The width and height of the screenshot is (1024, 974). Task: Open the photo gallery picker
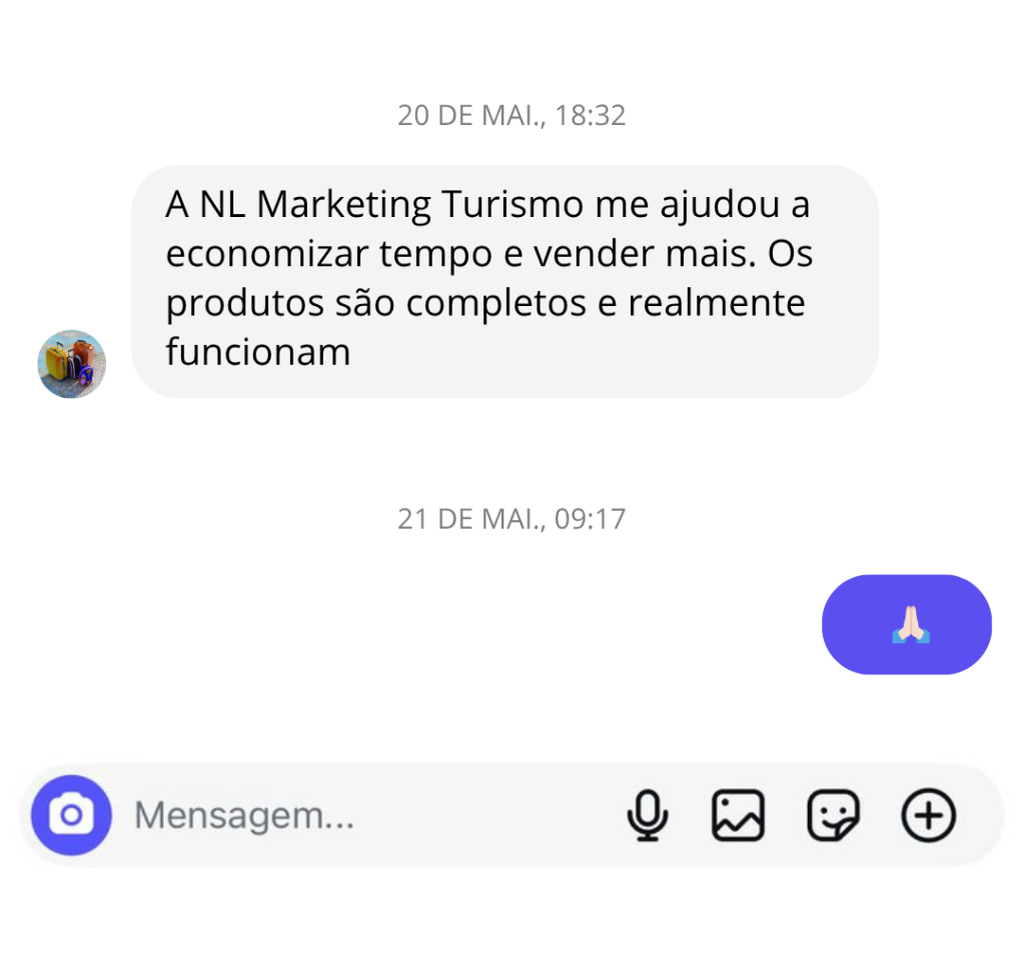click(738, 815)
